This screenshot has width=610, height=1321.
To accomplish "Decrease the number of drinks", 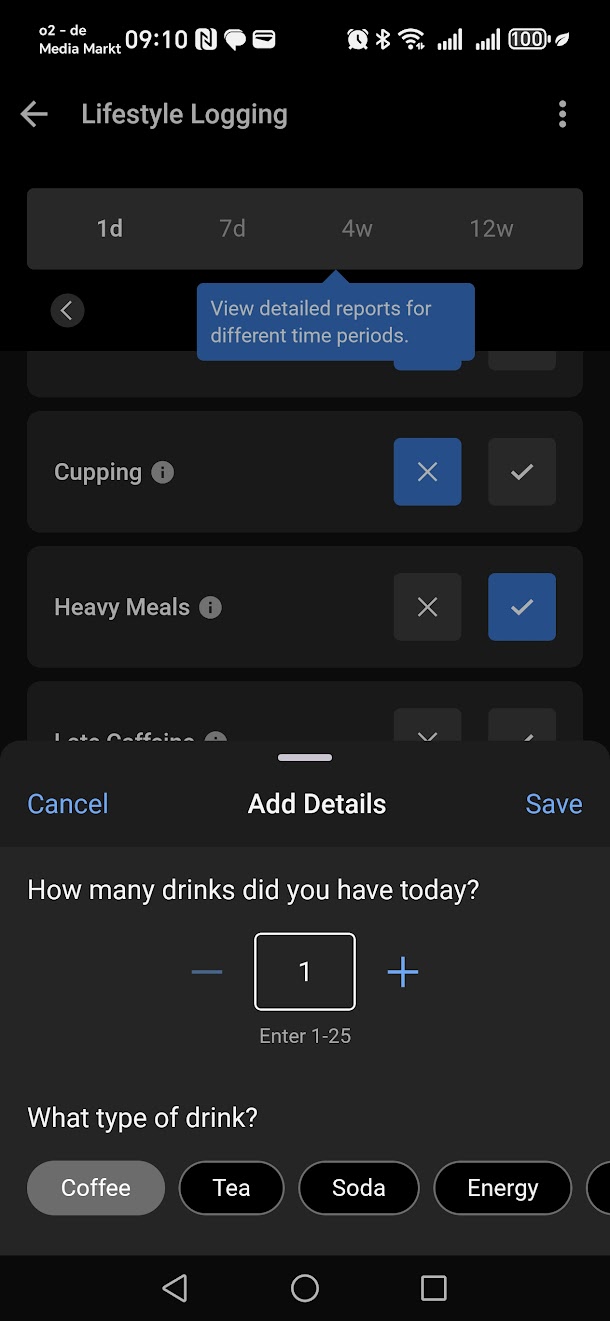I will (207, 972).
